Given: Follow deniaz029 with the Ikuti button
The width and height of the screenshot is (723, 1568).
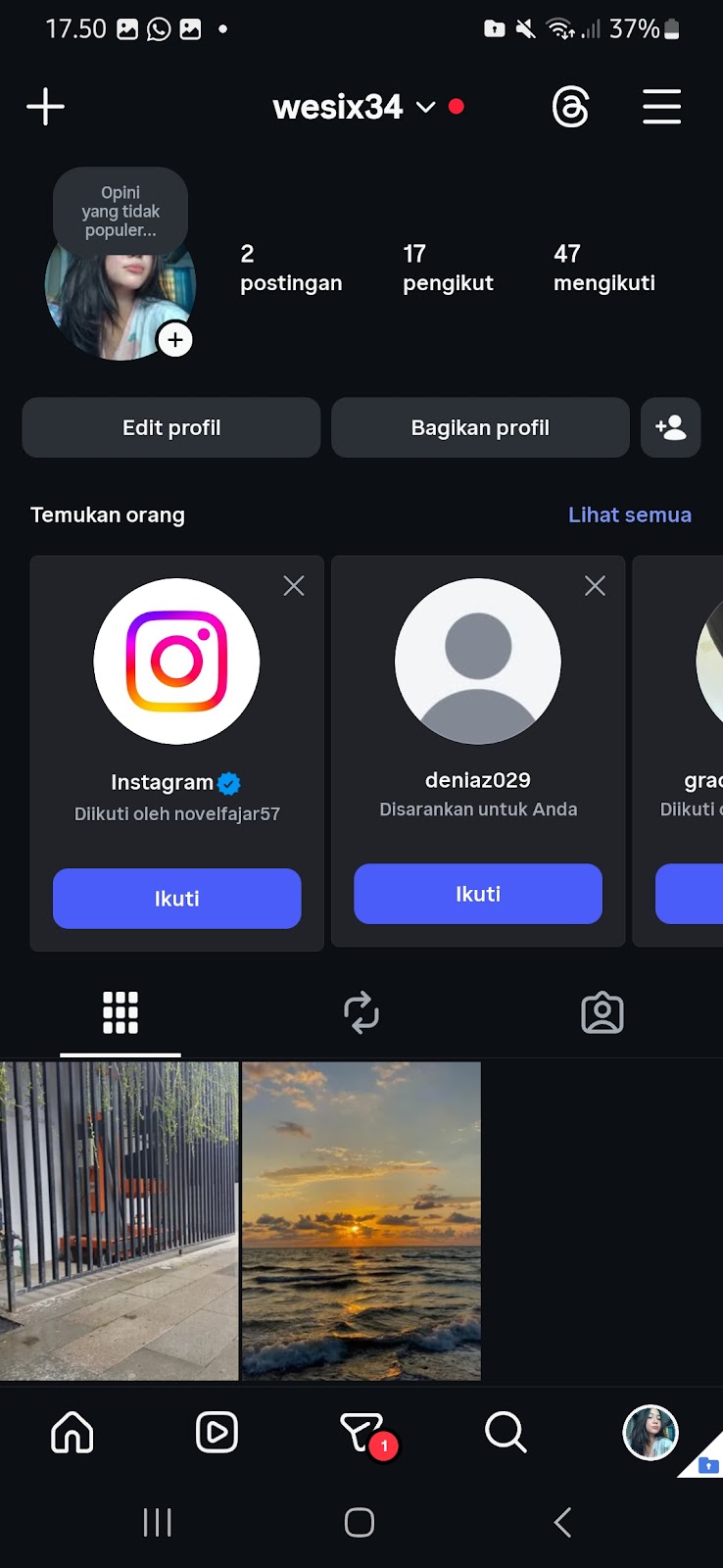Looking at the screenshot, I should click(x=477, y=894).
